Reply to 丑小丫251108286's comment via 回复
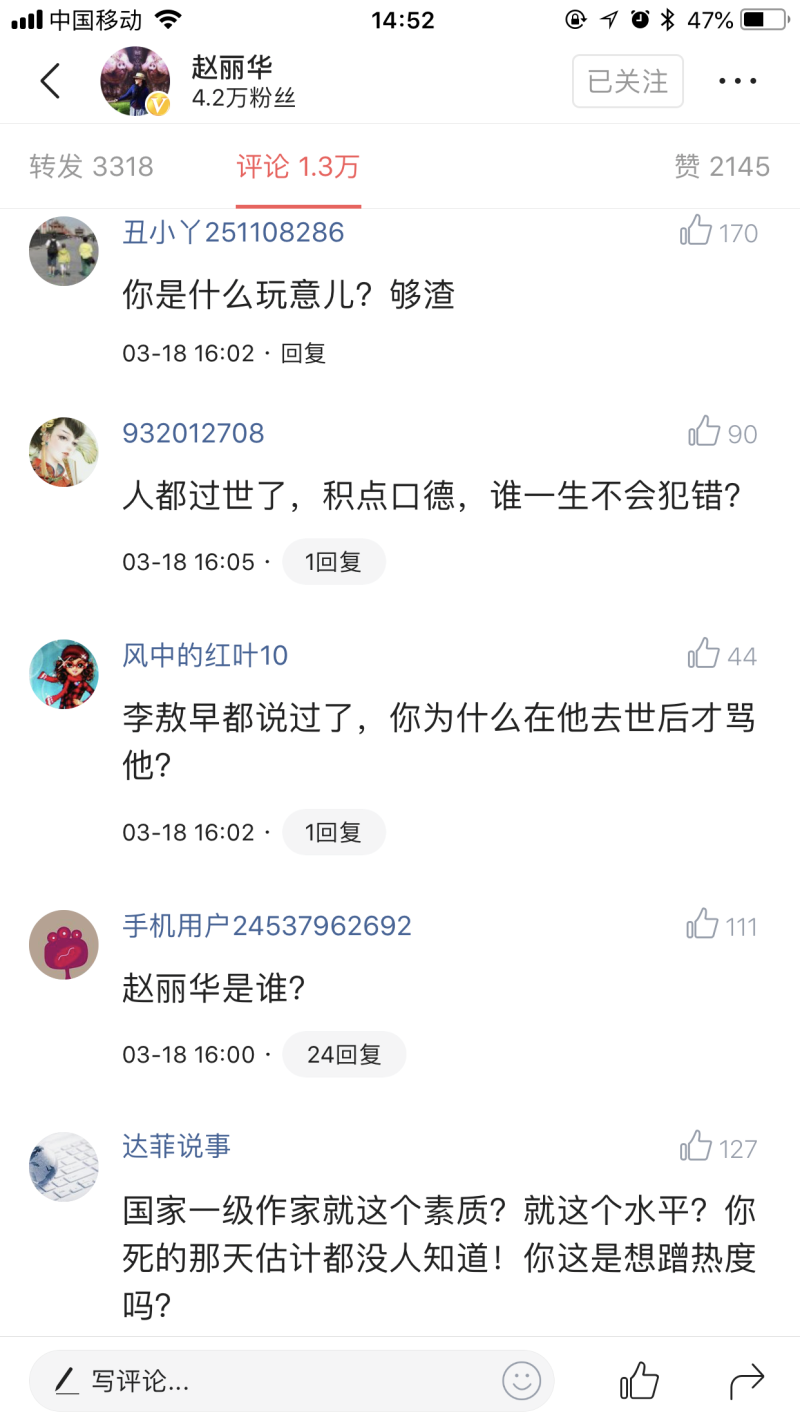The height and width of the screenshot is (1422, 800). (303, 353)
